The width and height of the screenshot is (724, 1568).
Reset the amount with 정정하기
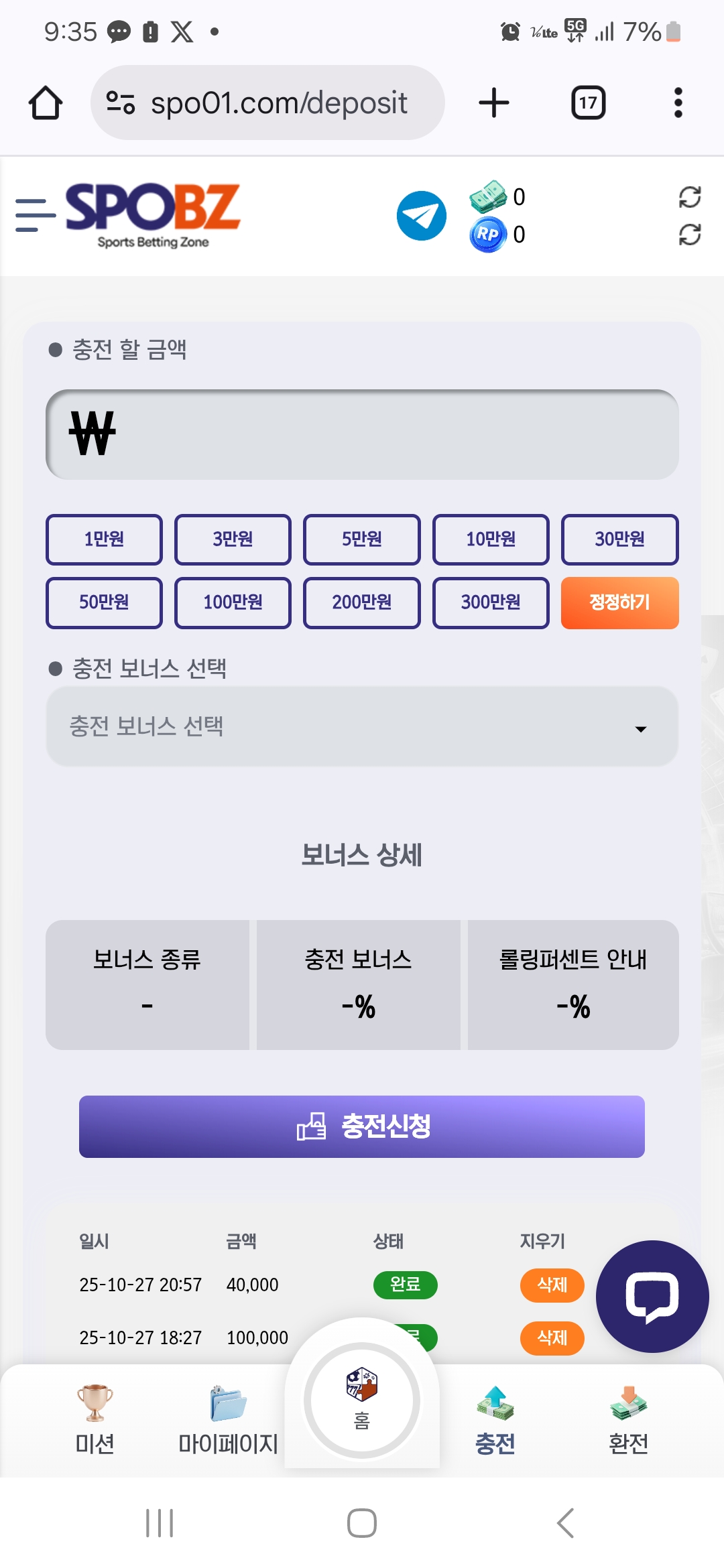tap(619, 602)
